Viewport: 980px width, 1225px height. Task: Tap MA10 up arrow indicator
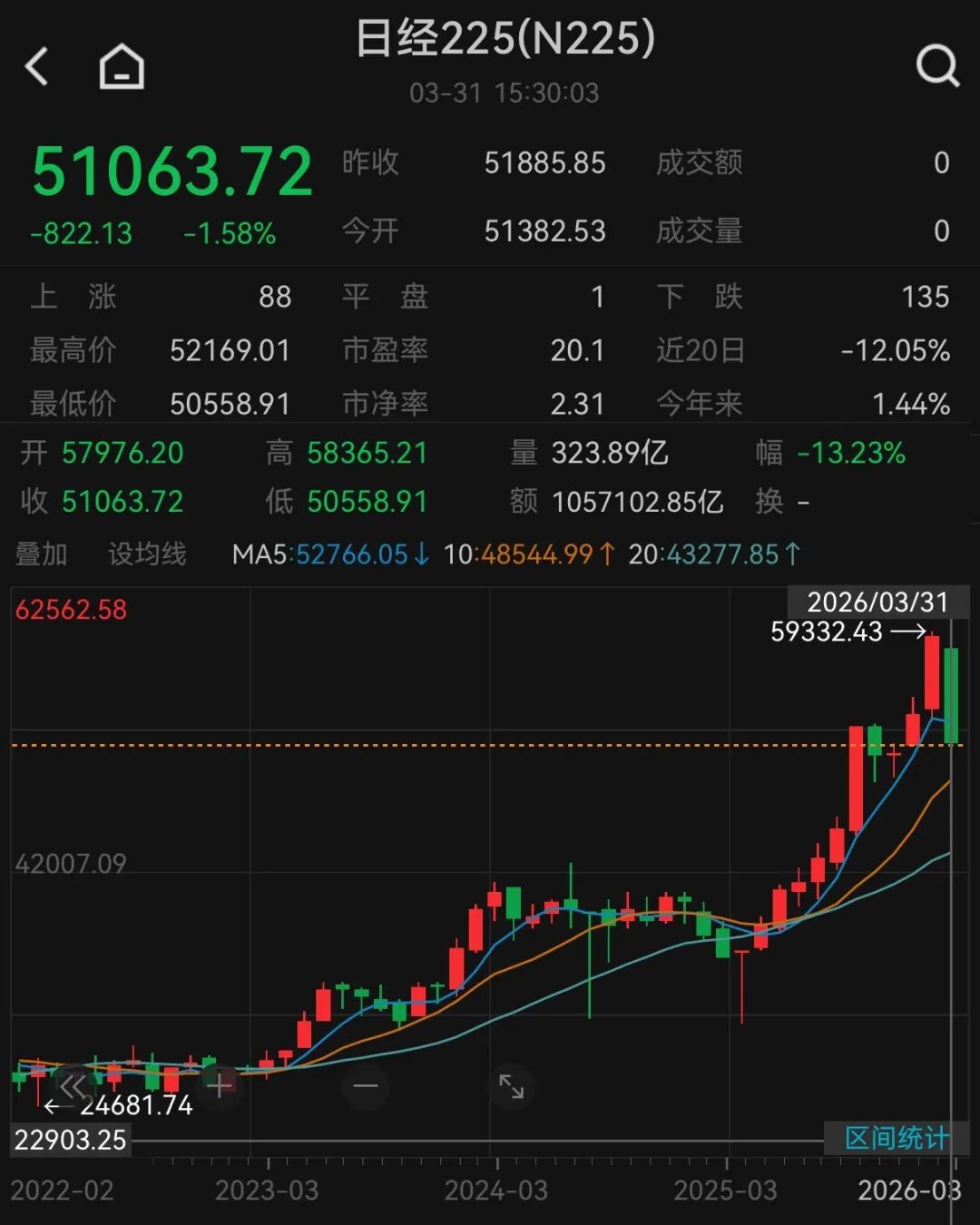(x=606, y=554)
